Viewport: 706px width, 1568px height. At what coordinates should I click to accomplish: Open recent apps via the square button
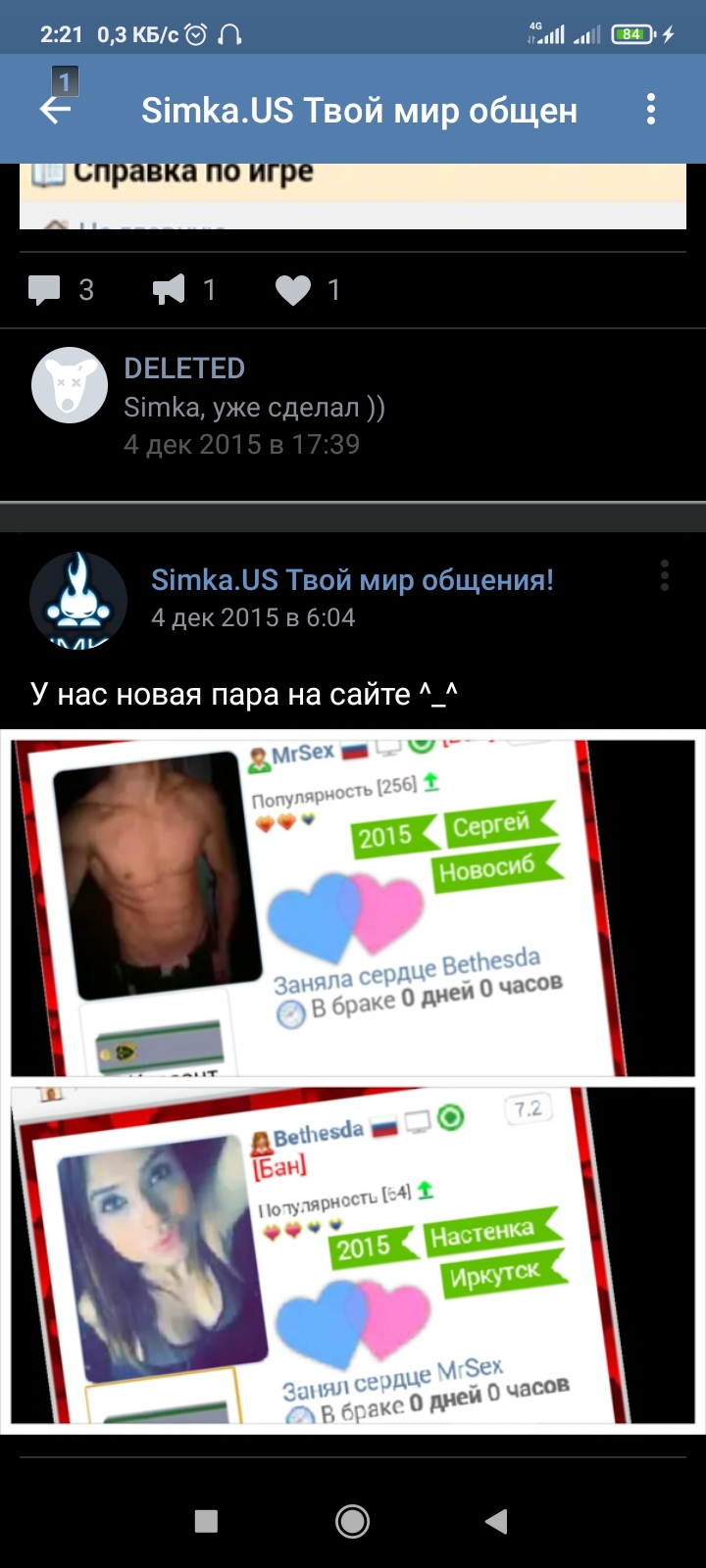[x=206, y=1521]
